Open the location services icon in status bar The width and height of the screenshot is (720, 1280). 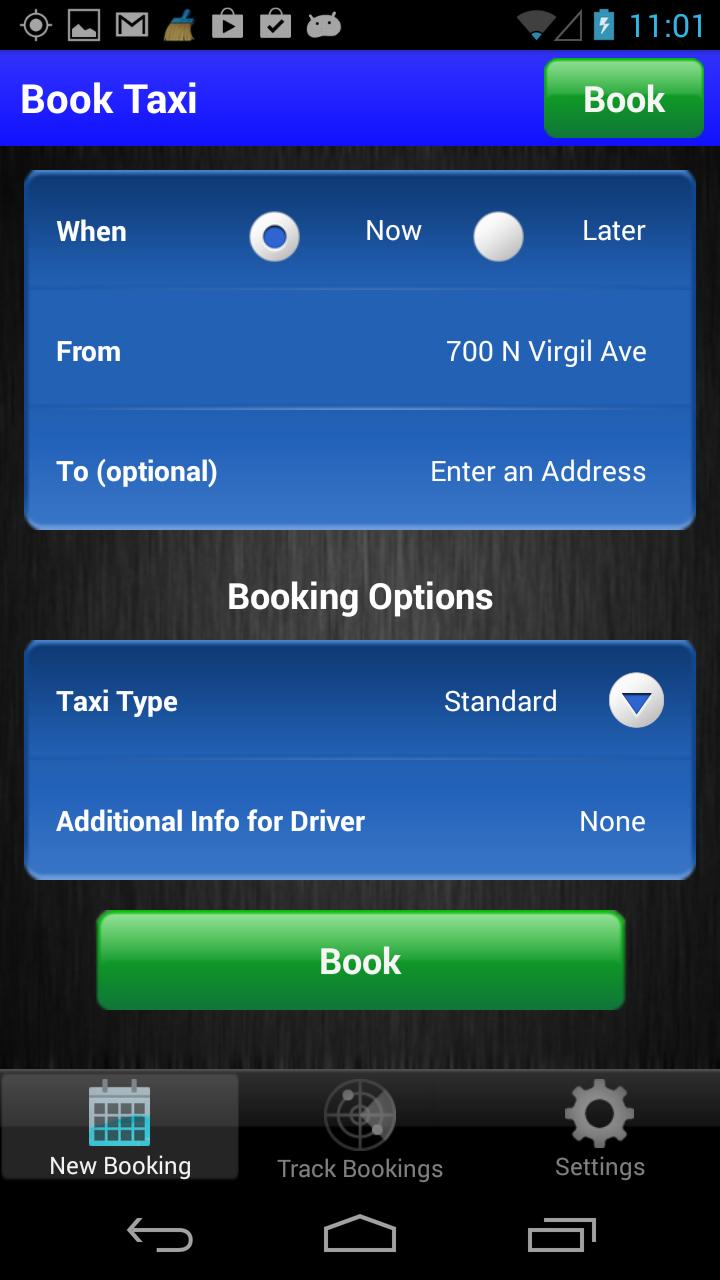35,22
